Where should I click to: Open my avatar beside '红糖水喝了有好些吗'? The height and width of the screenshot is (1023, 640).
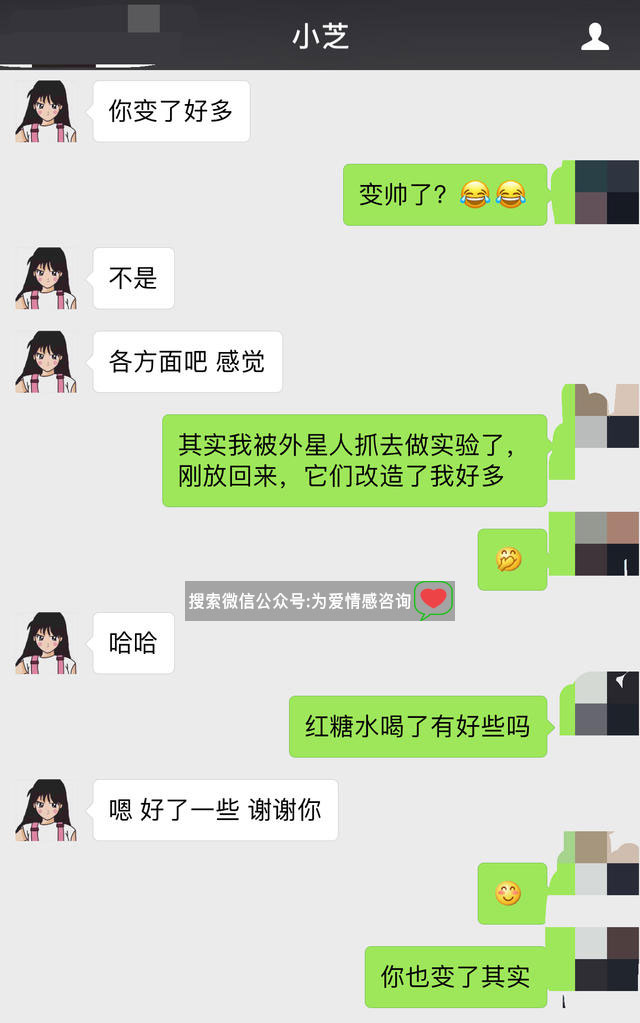(x=607, y=704)
